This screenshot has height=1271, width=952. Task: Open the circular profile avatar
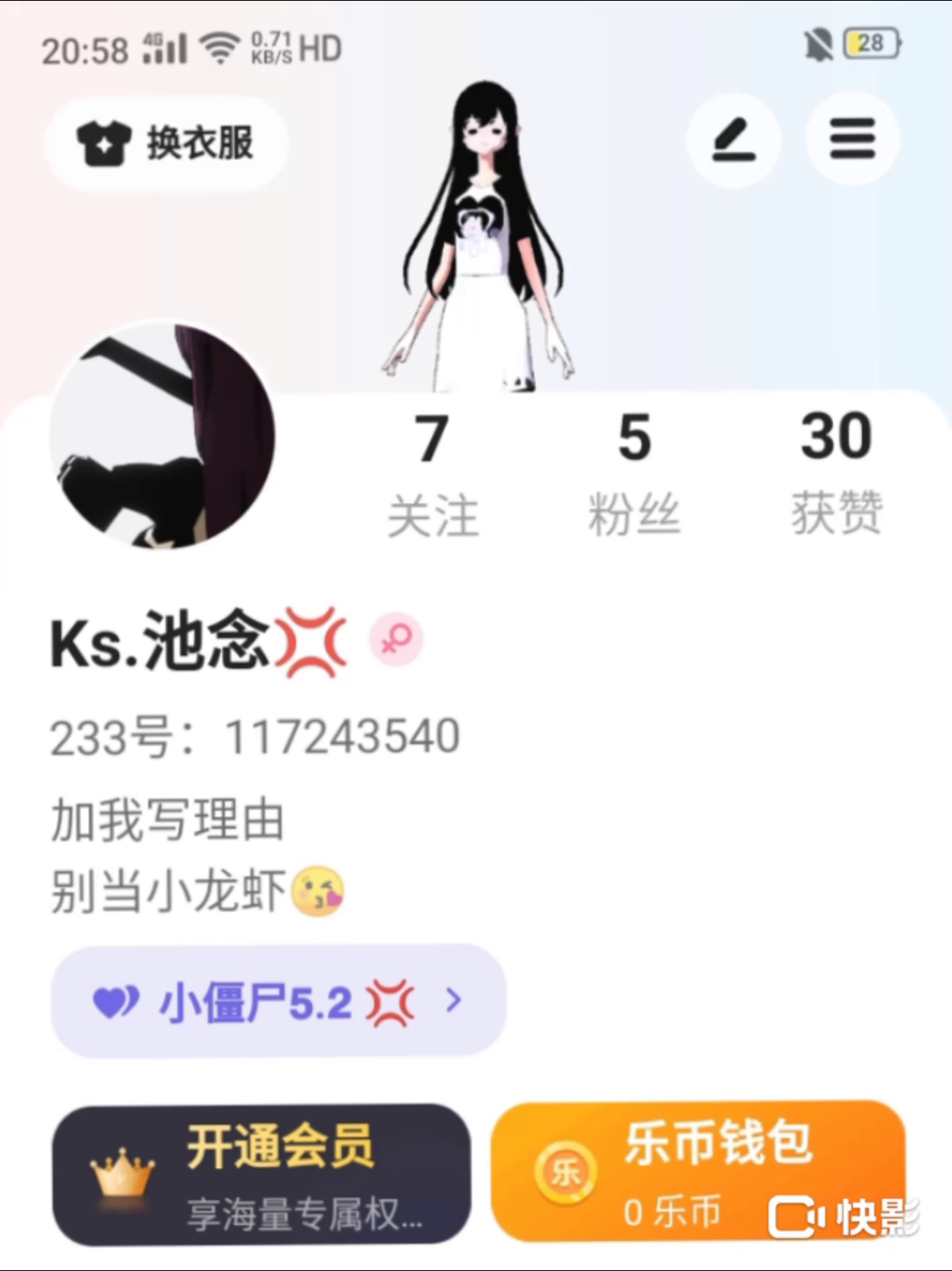click(x=162, y=435)
